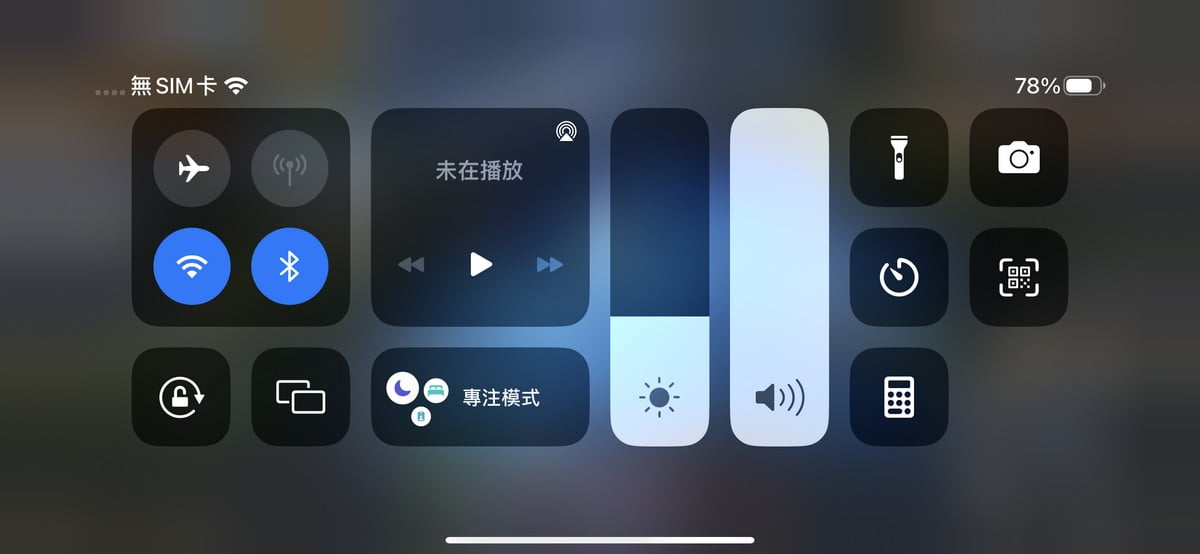Open the Timer
This screenshot has height=554, width=1200.
pyautogui.click(x=898, y=277)
